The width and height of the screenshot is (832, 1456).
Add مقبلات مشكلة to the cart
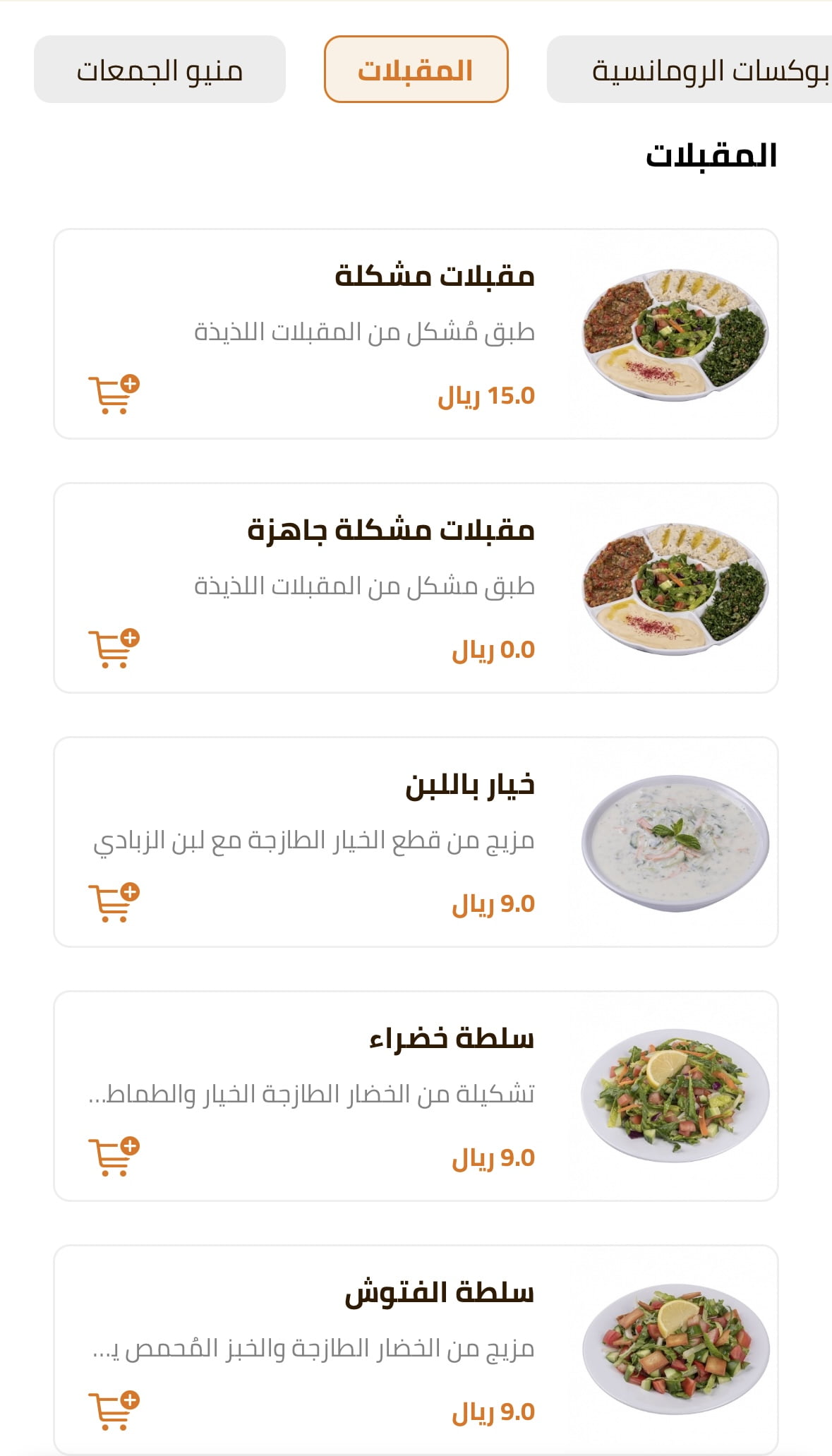point(114,395)
